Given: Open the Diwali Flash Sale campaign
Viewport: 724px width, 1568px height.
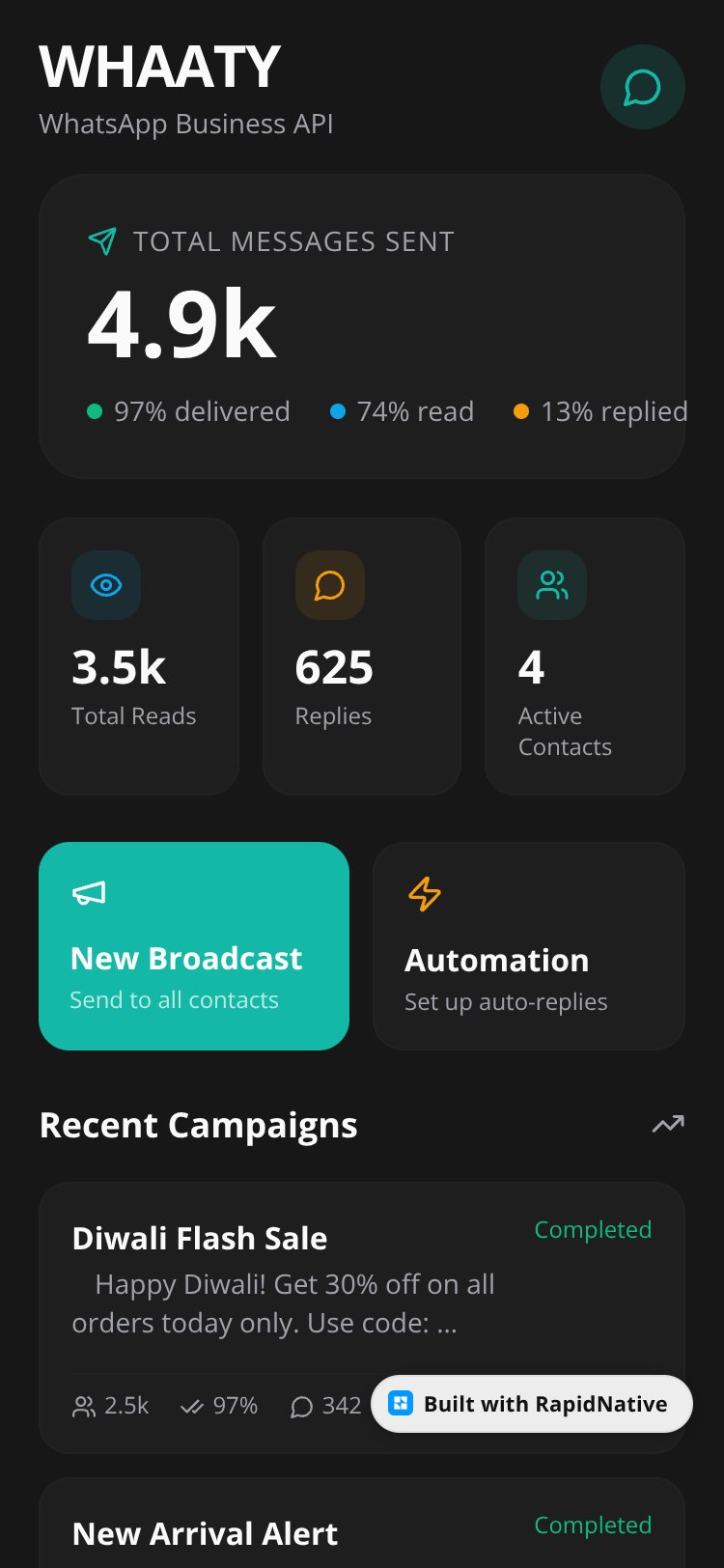Looking at the screenshot, I should (x=362, y=1318).
